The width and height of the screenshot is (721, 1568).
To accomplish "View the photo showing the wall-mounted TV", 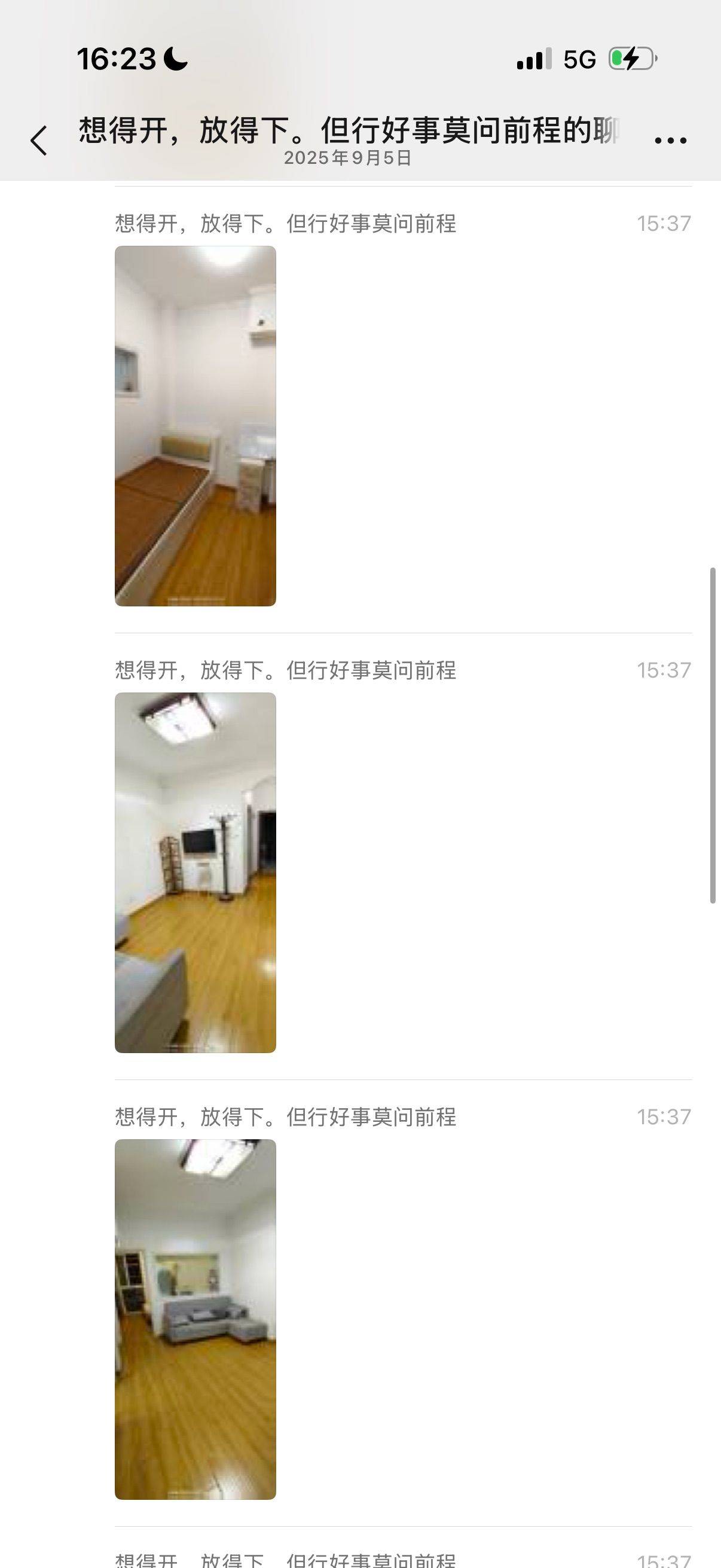I will pyautogui.click(x=195, y=873).
